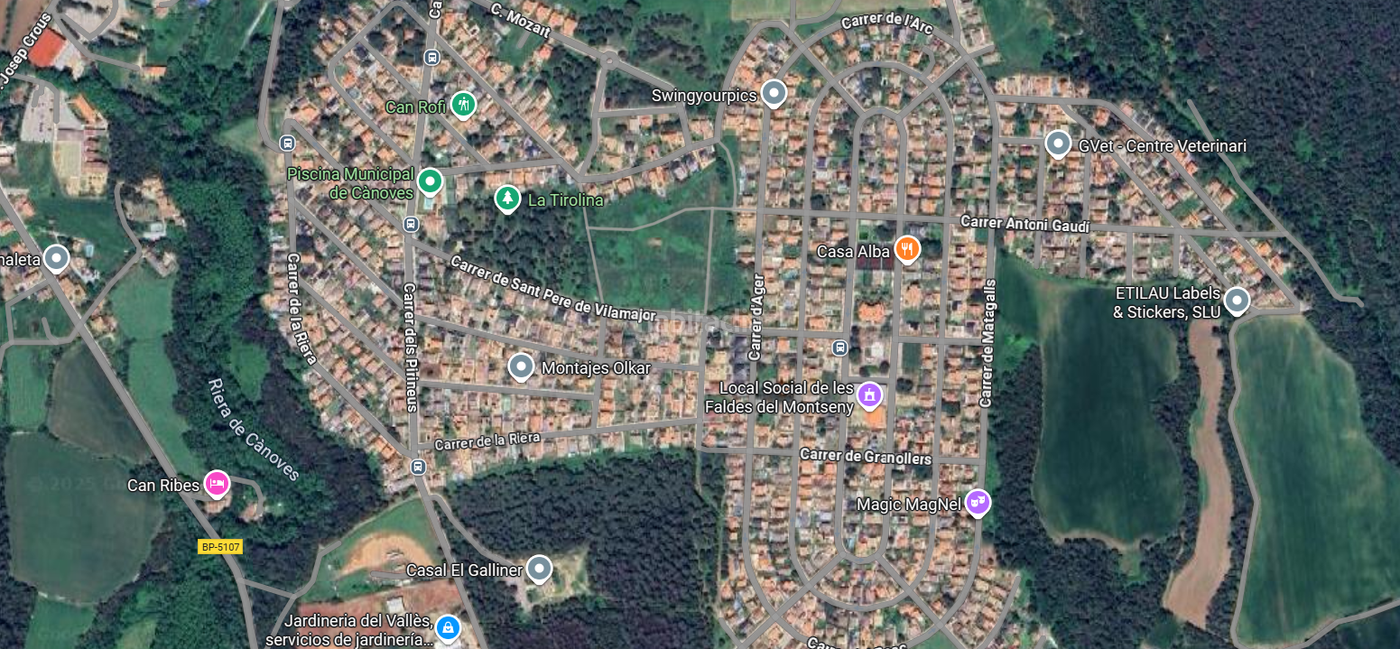The width and height of the screenshot is (1400, 649).
Task: Select the Montajes Olkar marker
Action: [521, 367]
